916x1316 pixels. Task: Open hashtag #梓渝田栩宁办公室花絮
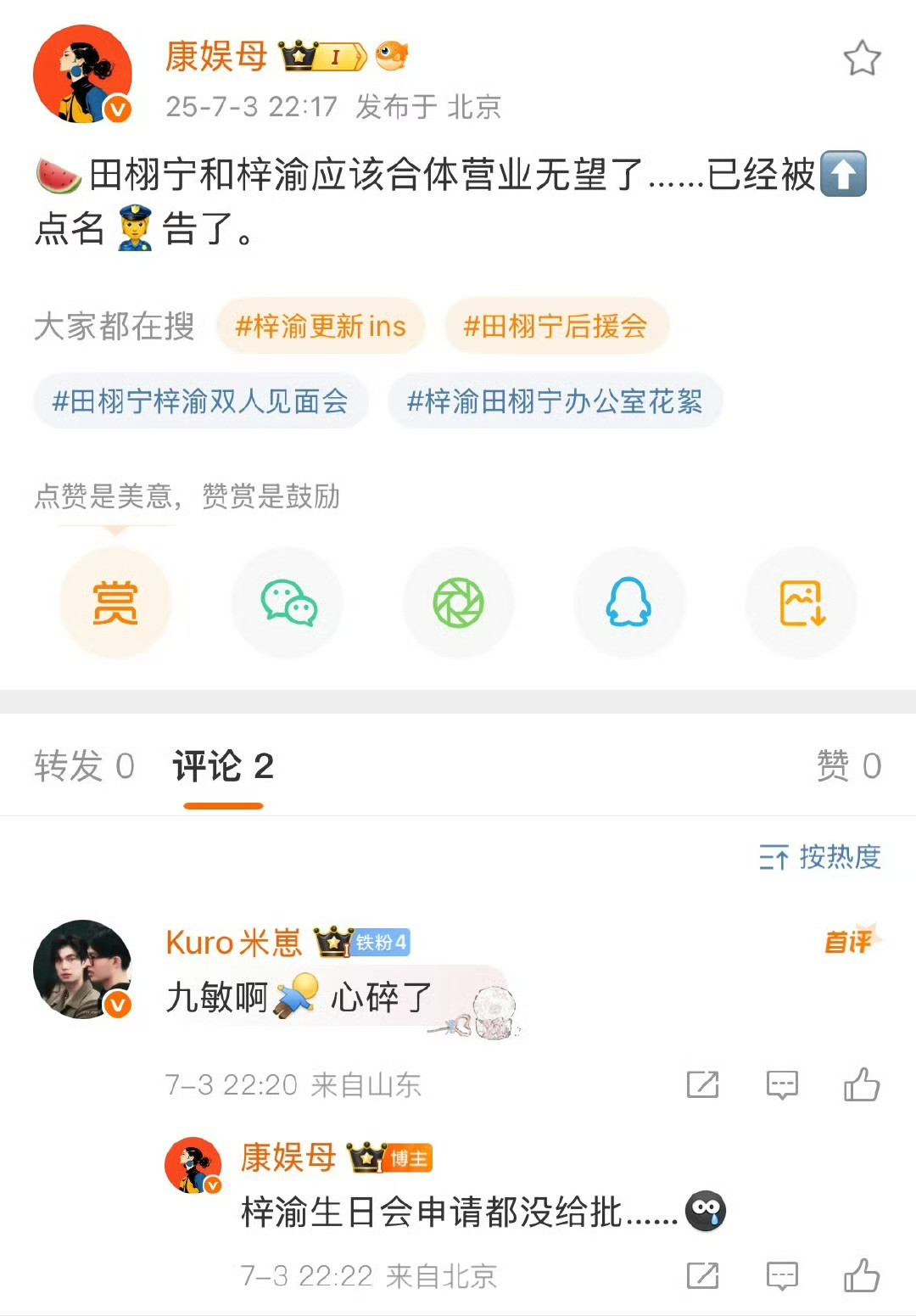[x=555, y=401]
